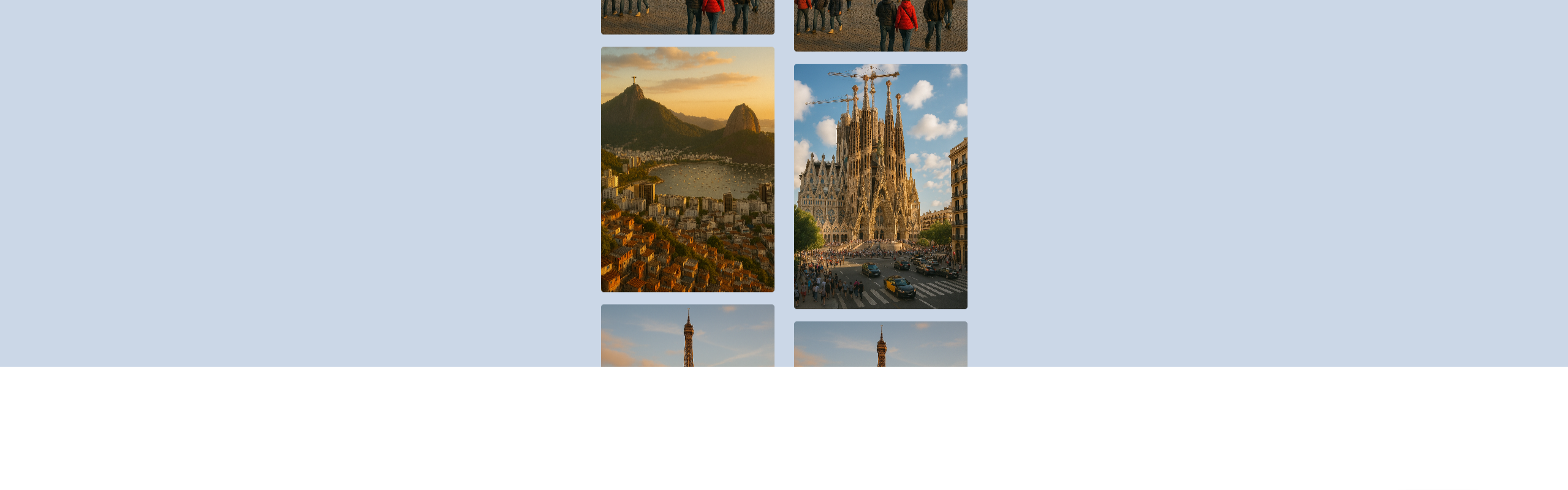Viewport: 1568px width, 490px height.
Task: Open the Sagrada Familia cathedral photo
Action: (x=881, y=186)
